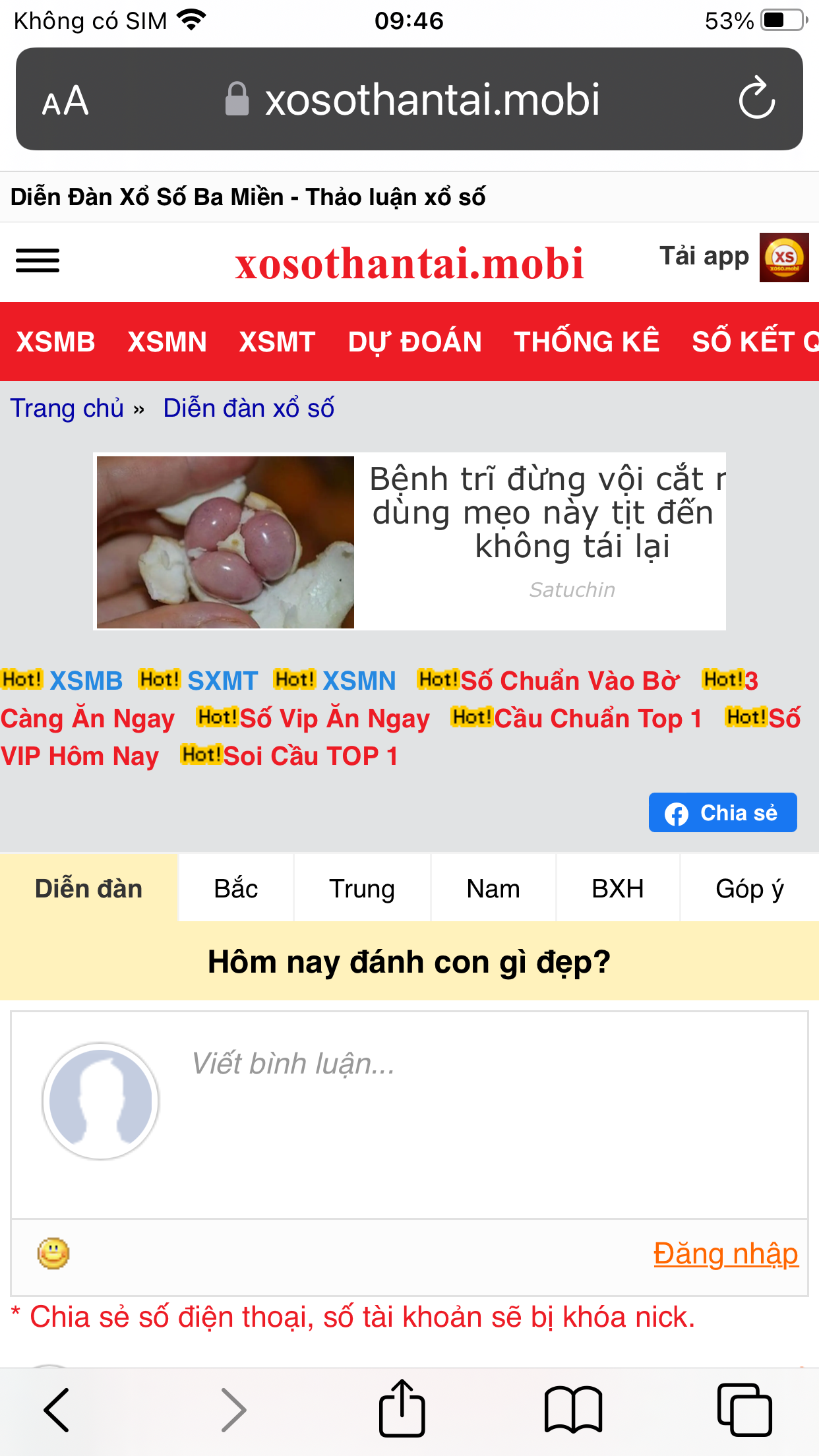Open the AA reader options
This screenshot has height=1456, width=819.
click(65, 100)
